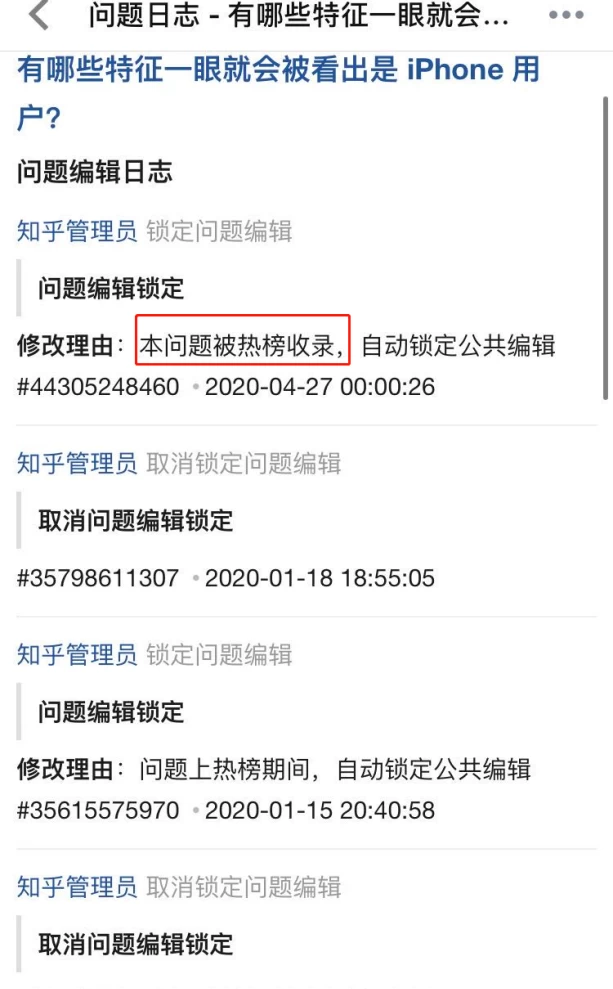Open the three-dot overflow menu
The width and height of the screenshot is (613, 989).
[x=566, y=15]
